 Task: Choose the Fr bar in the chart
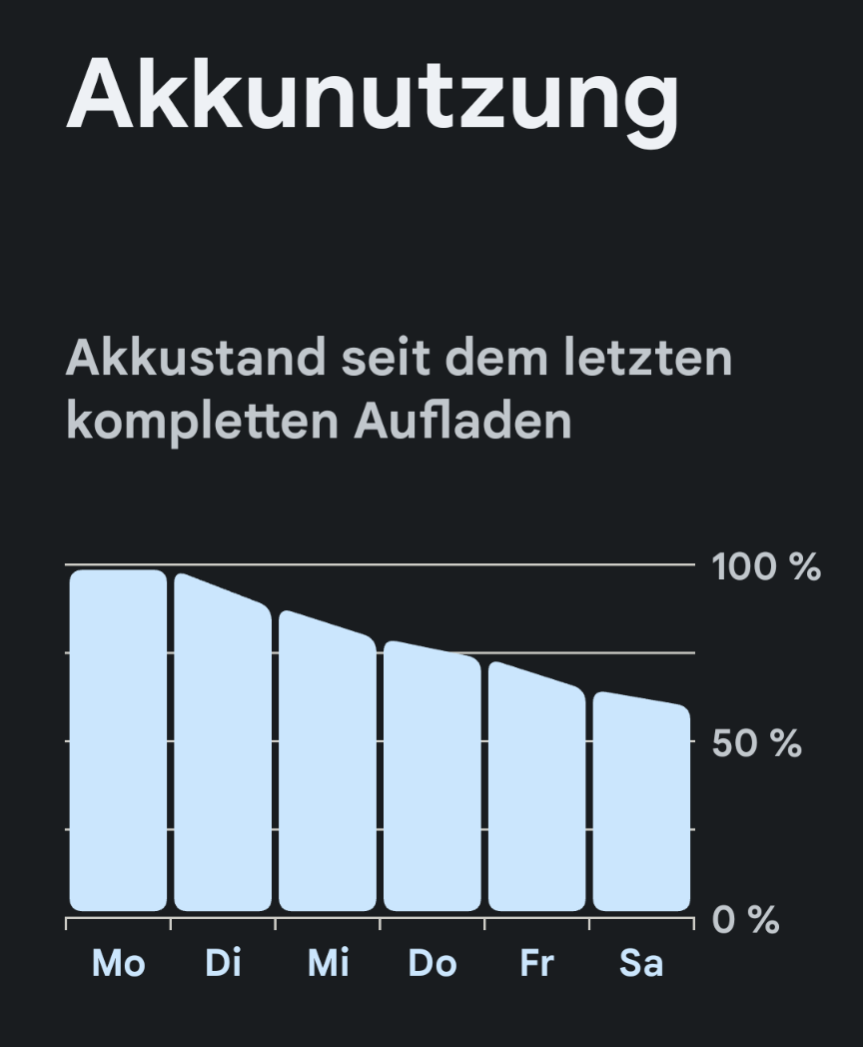tap(537, 790)
